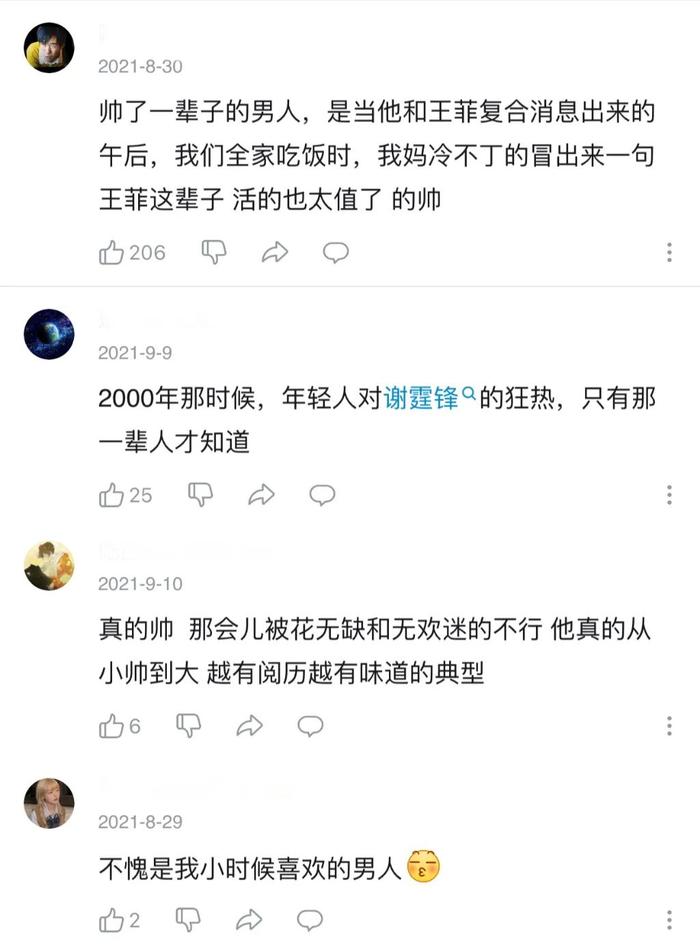Reply to the comment dated 2021-9-10

(x=310, y=727)
